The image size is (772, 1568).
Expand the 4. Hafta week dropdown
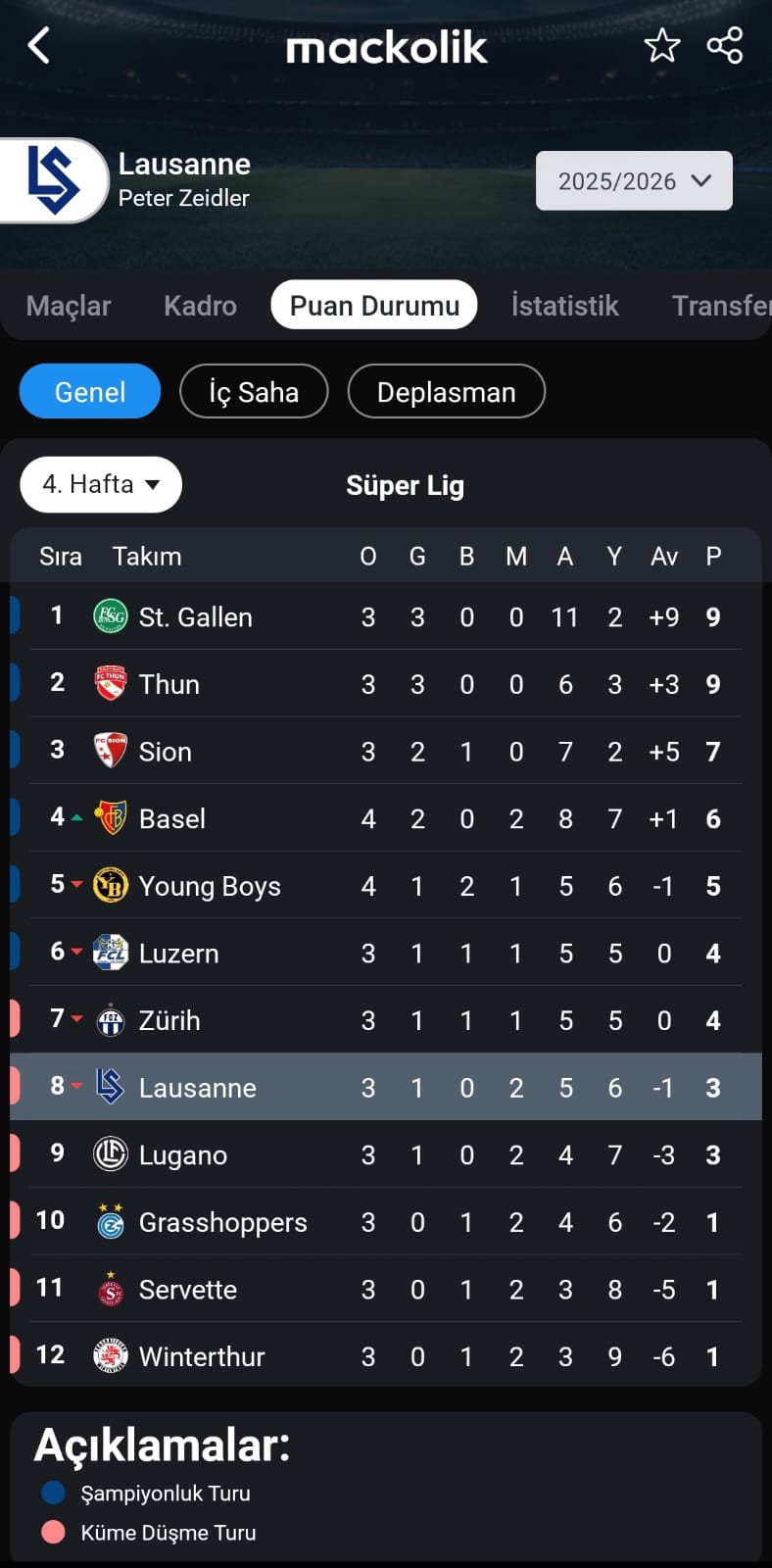tap(101, 484)
